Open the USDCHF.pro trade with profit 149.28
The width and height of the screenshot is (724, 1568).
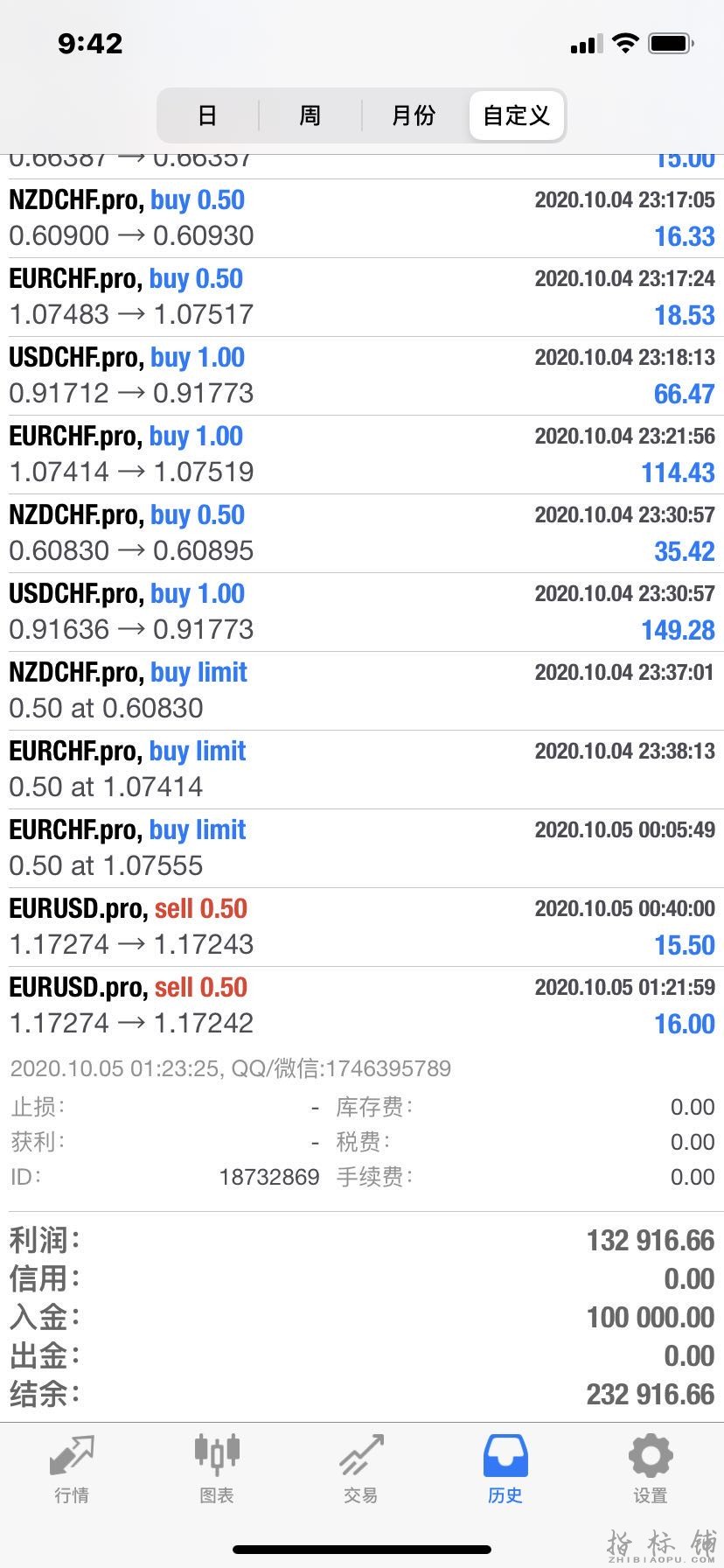(362, 612)
